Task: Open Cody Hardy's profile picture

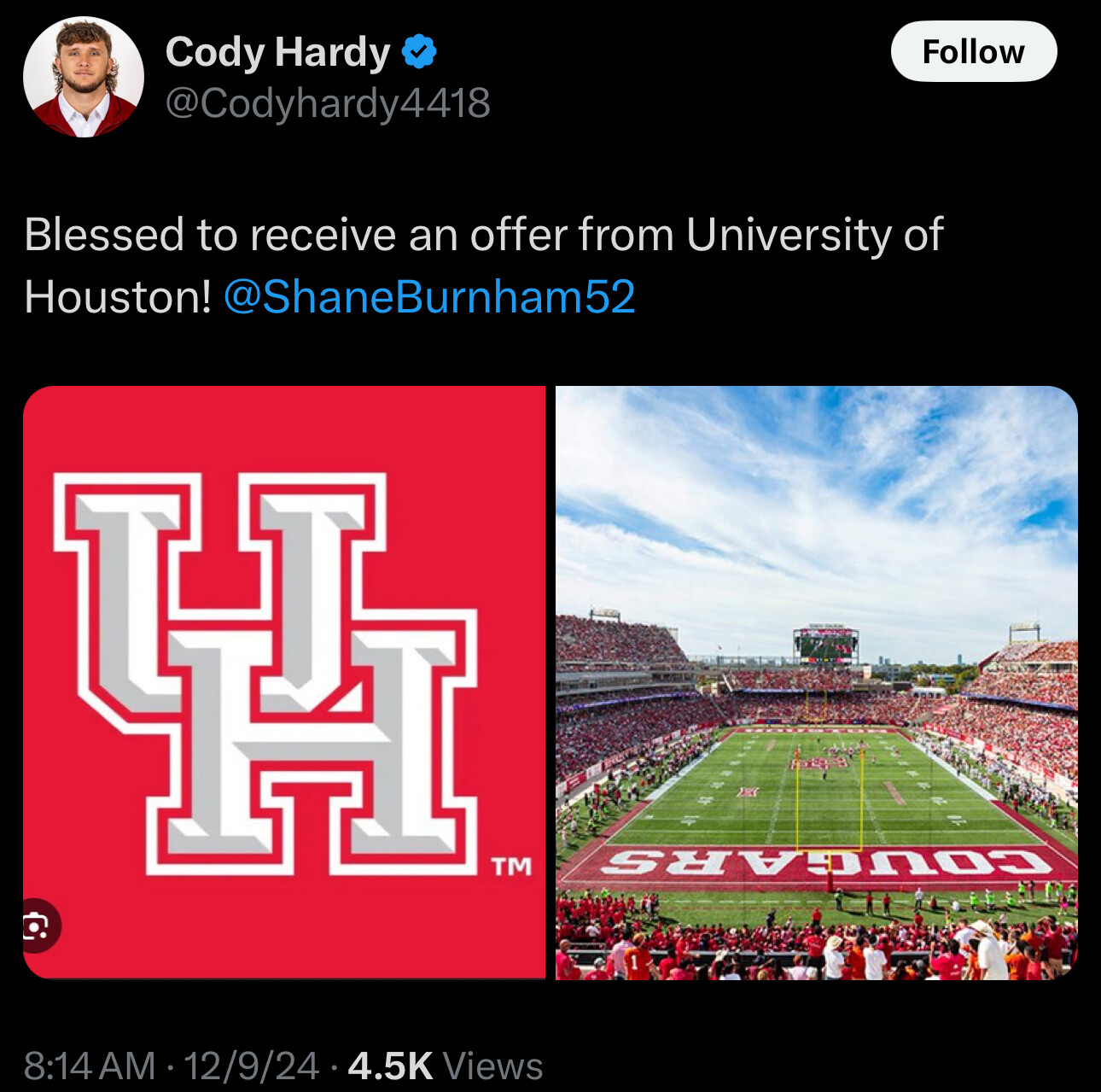Action: click(x=83, y=78)
